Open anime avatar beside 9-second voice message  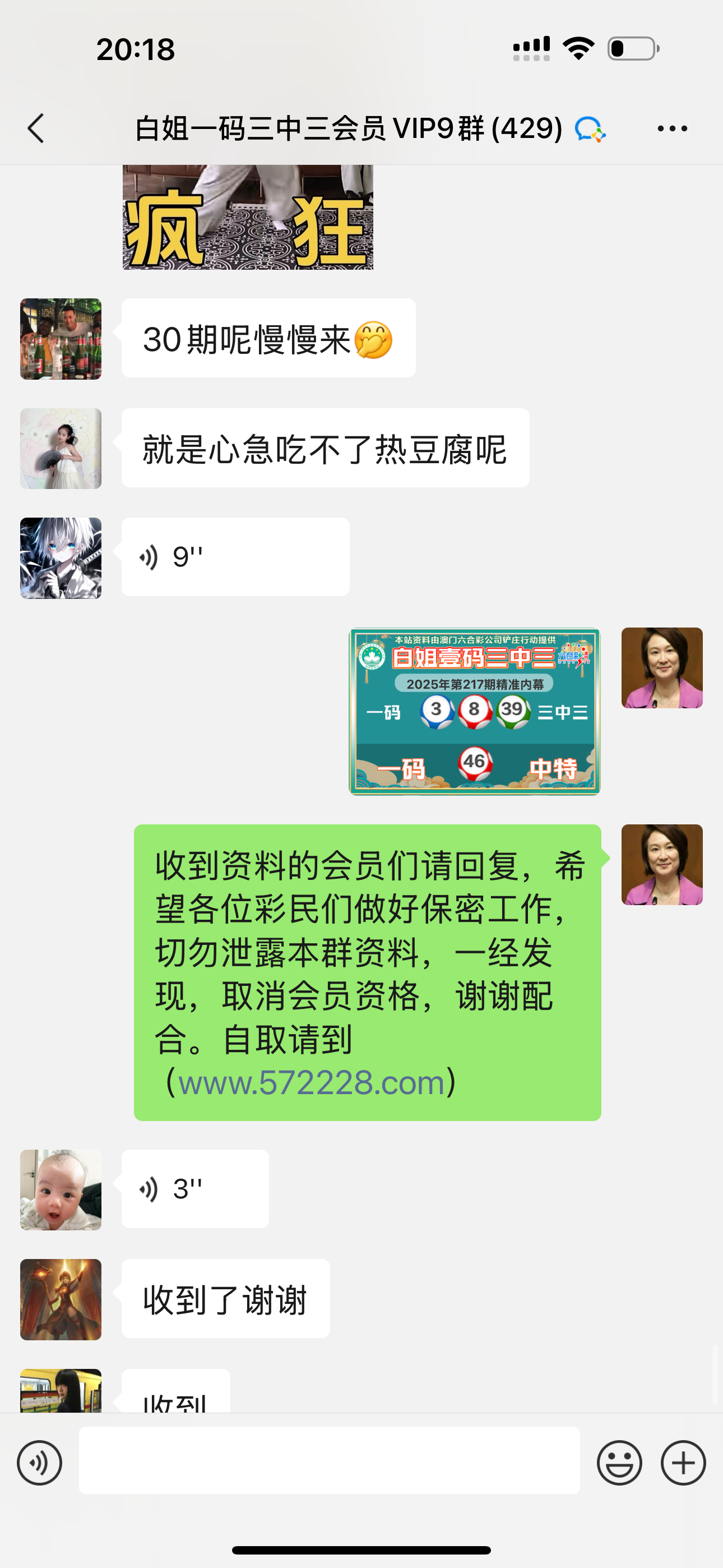pyautogui.click(x=61, y=558)
